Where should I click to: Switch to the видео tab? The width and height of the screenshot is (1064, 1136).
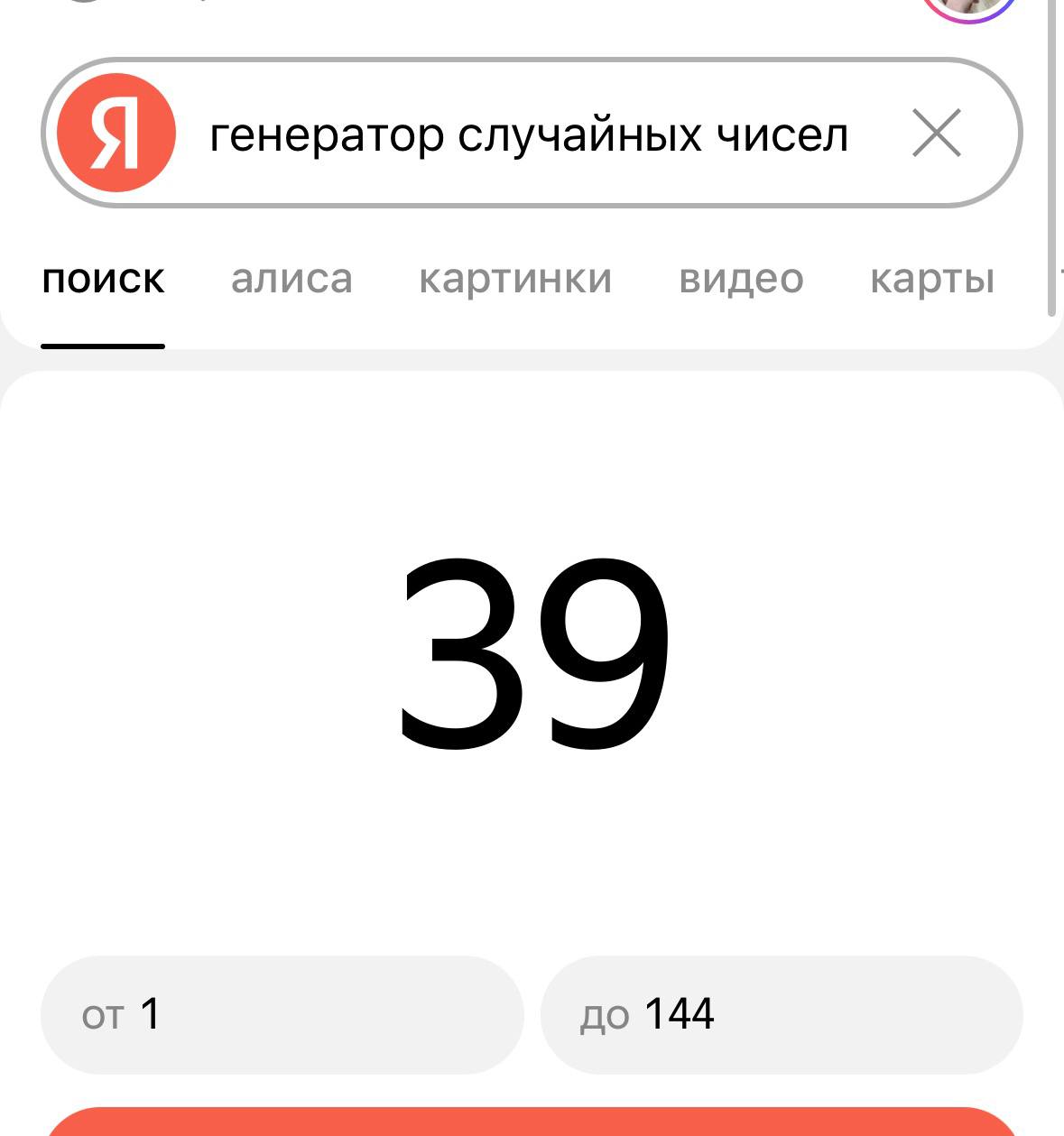coord(741,280)
